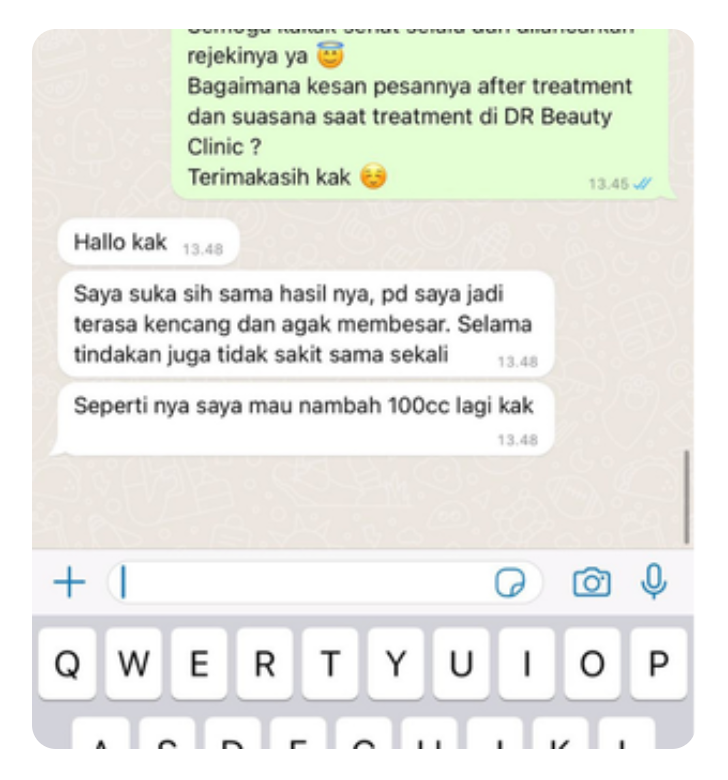The height and width of the screenshot is (780, 728).
Task: Hit the P key on the keyboard
Action: [x=658, y=664]
